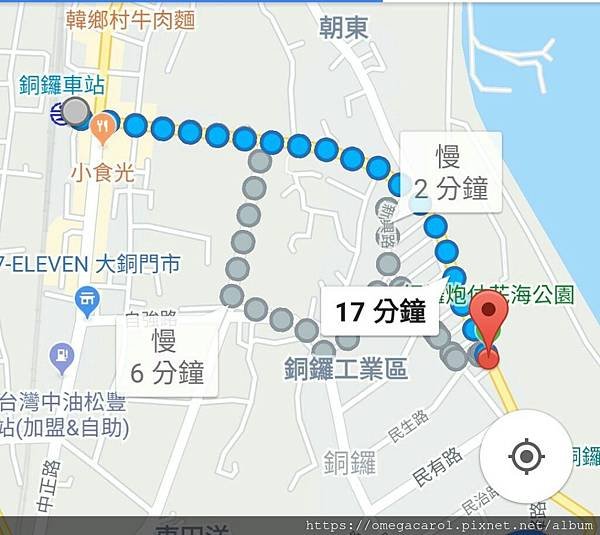Open the 小食光 restaurant marker

point(102,129)
